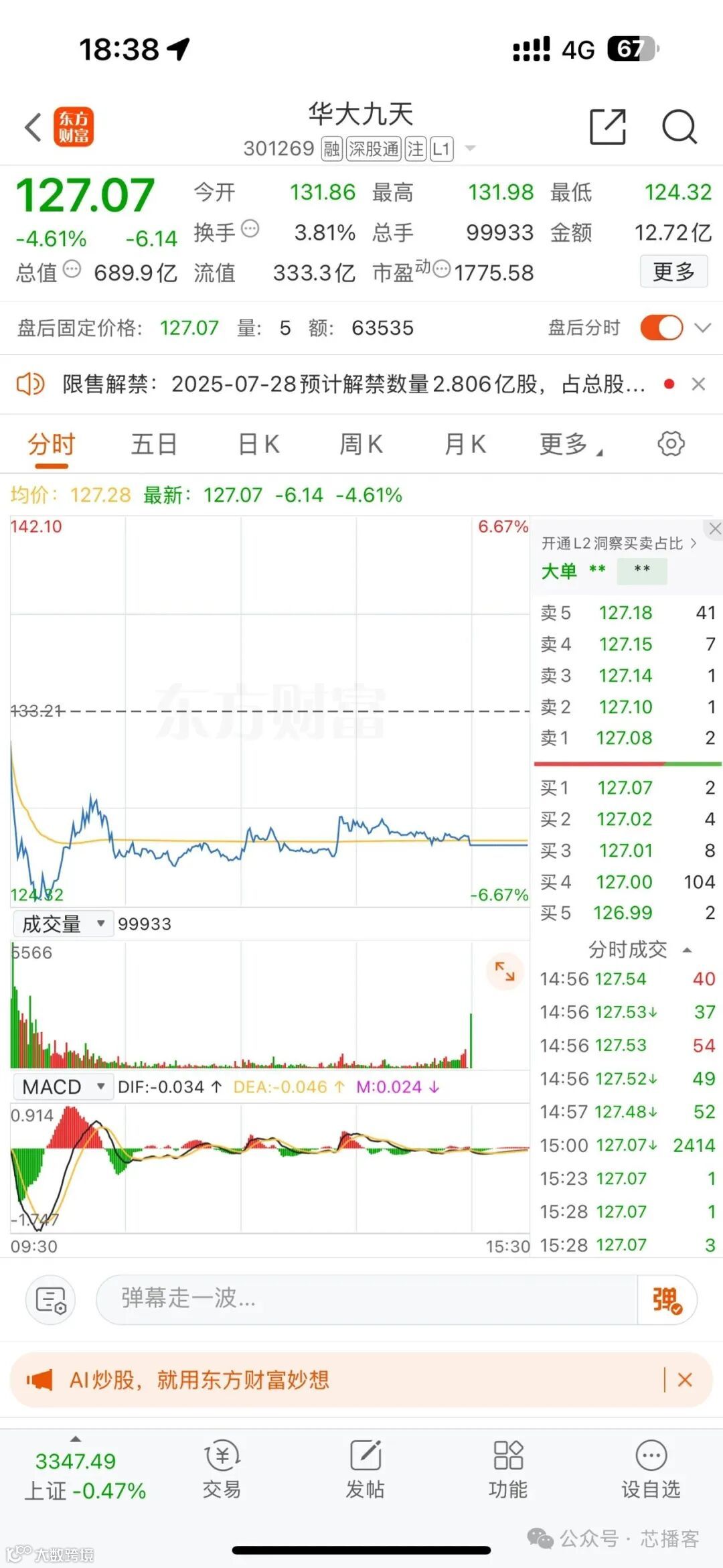Open search from the top bar
Viewport: 723px width, 1568px height.
(681, 127)
